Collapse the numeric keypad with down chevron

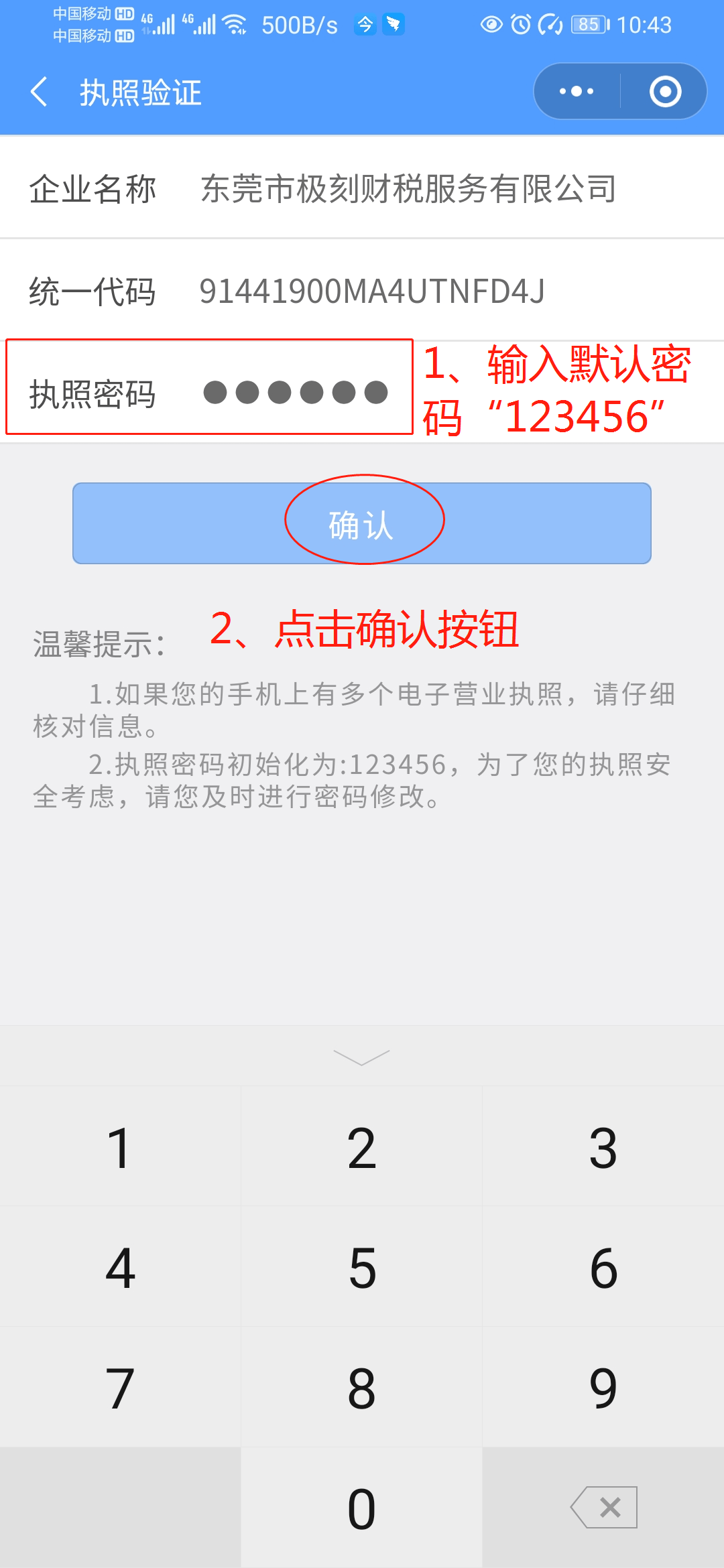(x=361, y=1057)
